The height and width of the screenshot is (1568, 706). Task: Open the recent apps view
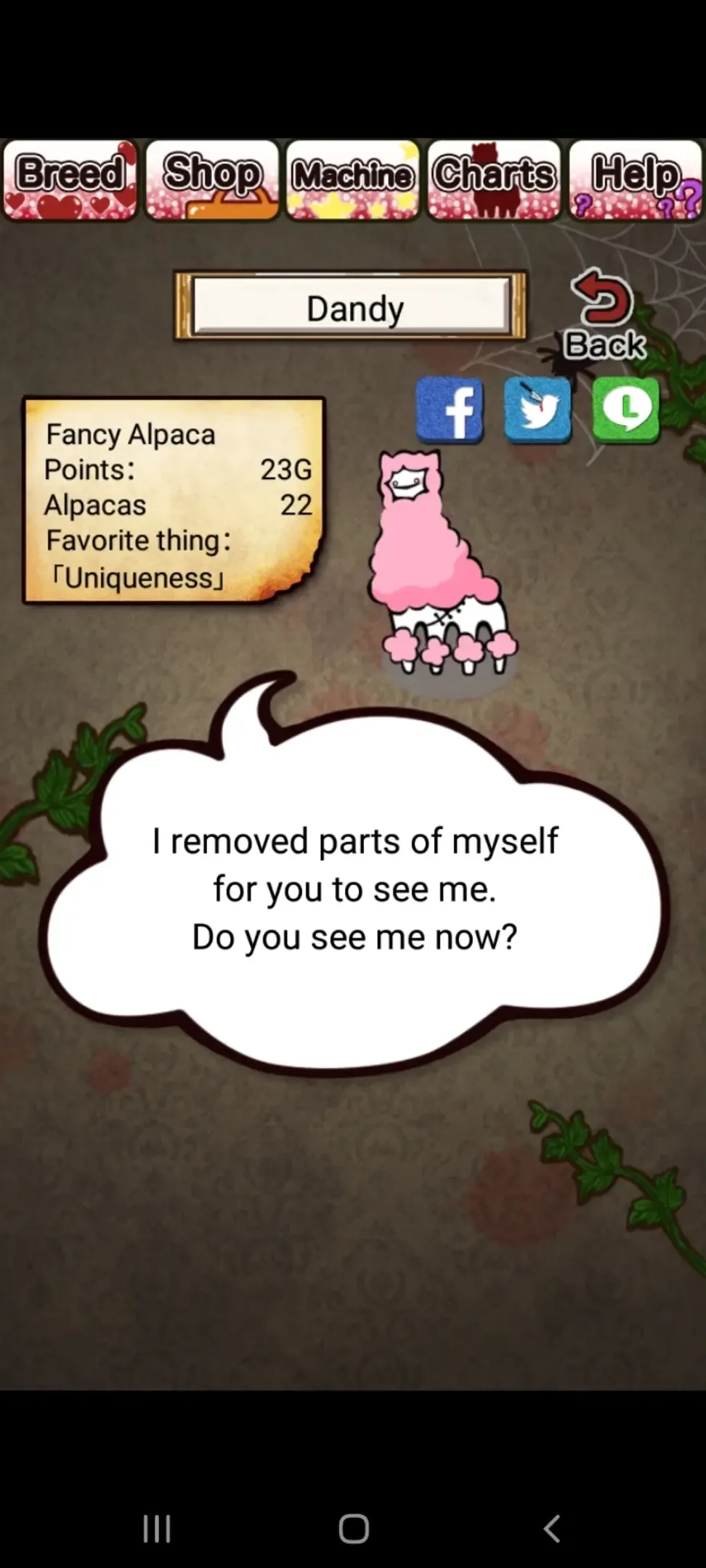pyautogui.click(x=157, y=1528)
